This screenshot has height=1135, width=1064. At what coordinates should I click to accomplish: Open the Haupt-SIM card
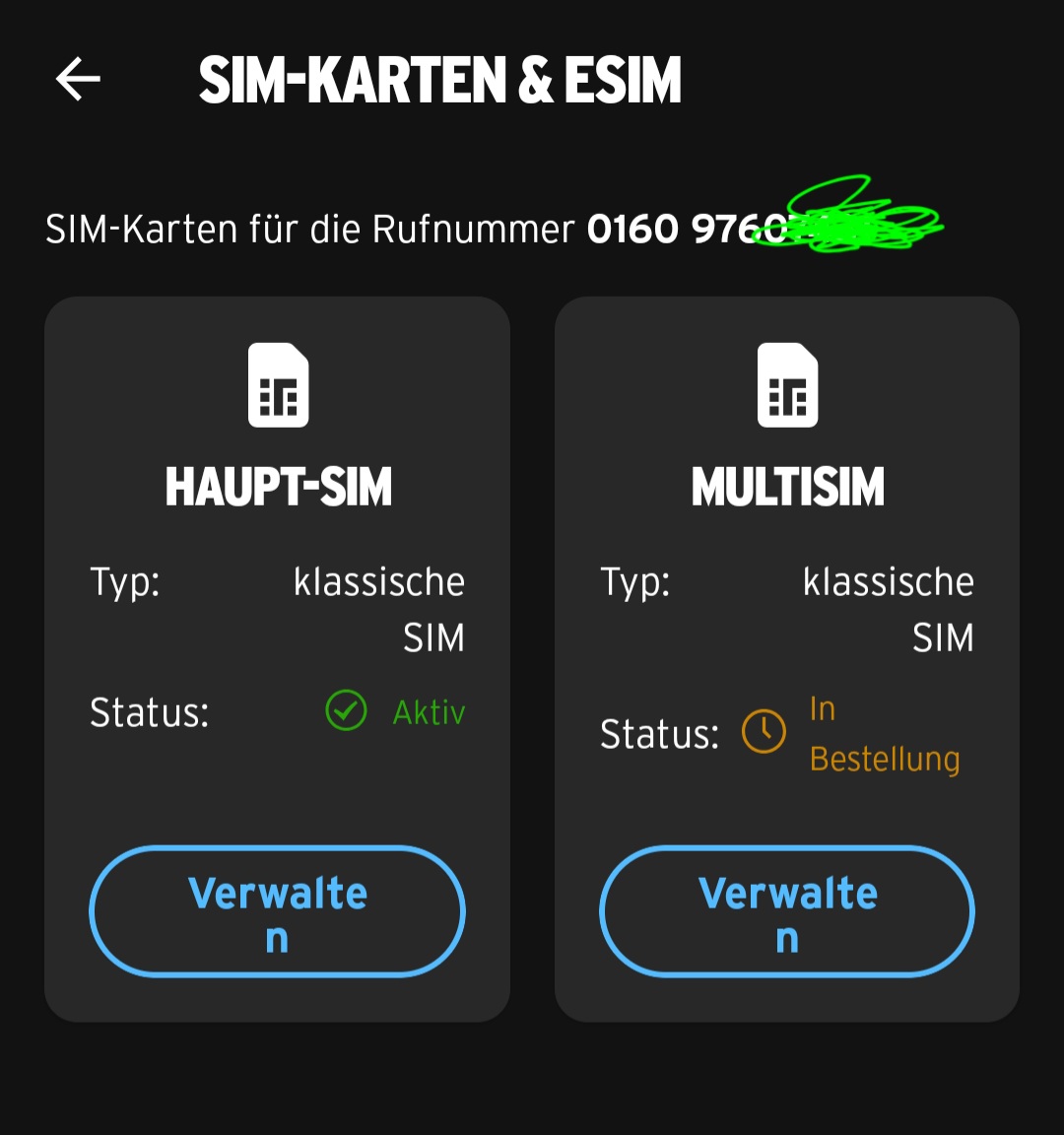(278, 487)
